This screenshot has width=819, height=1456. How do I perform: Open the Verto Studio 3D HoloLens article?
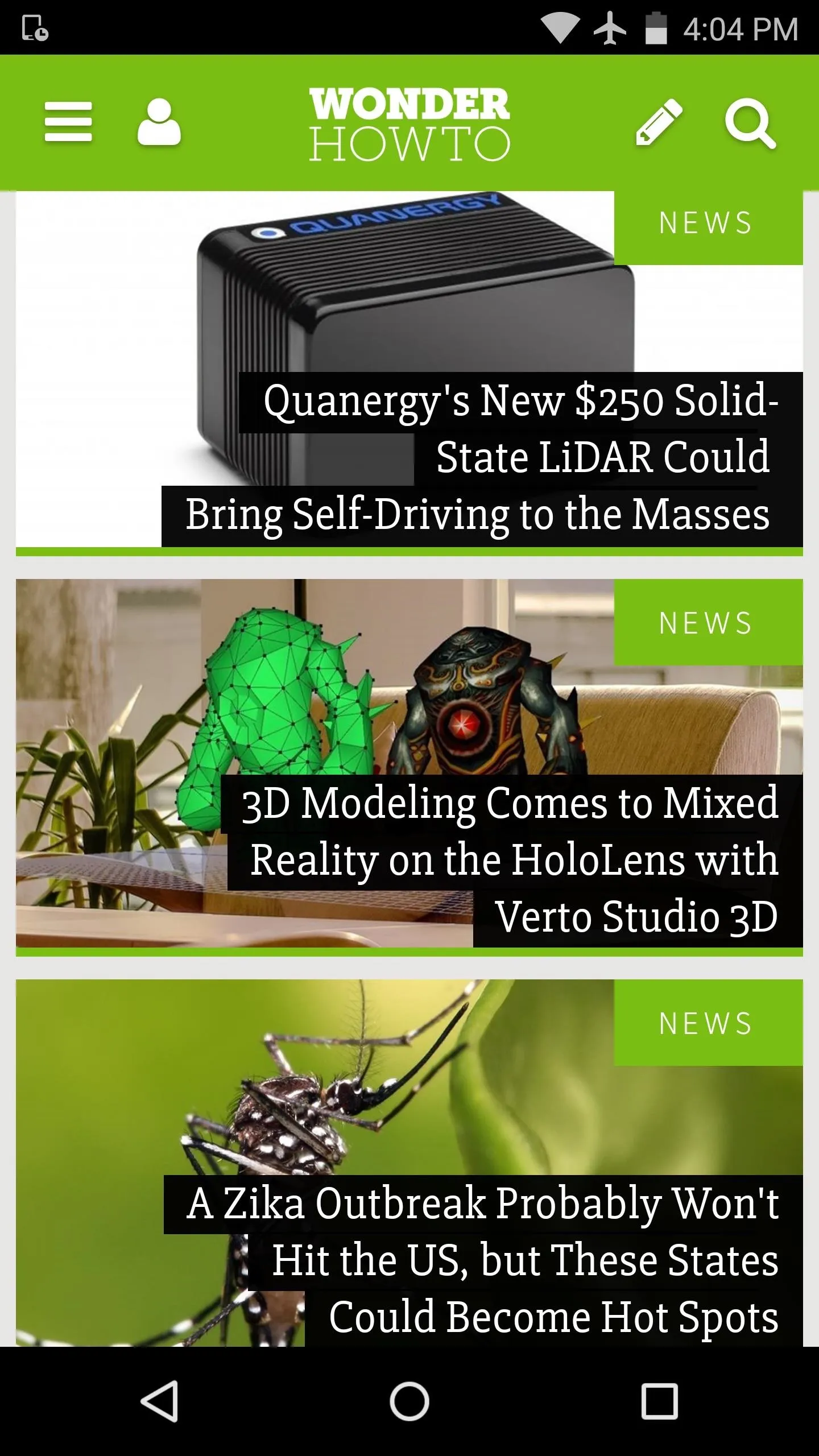click(x=409, y=767)
